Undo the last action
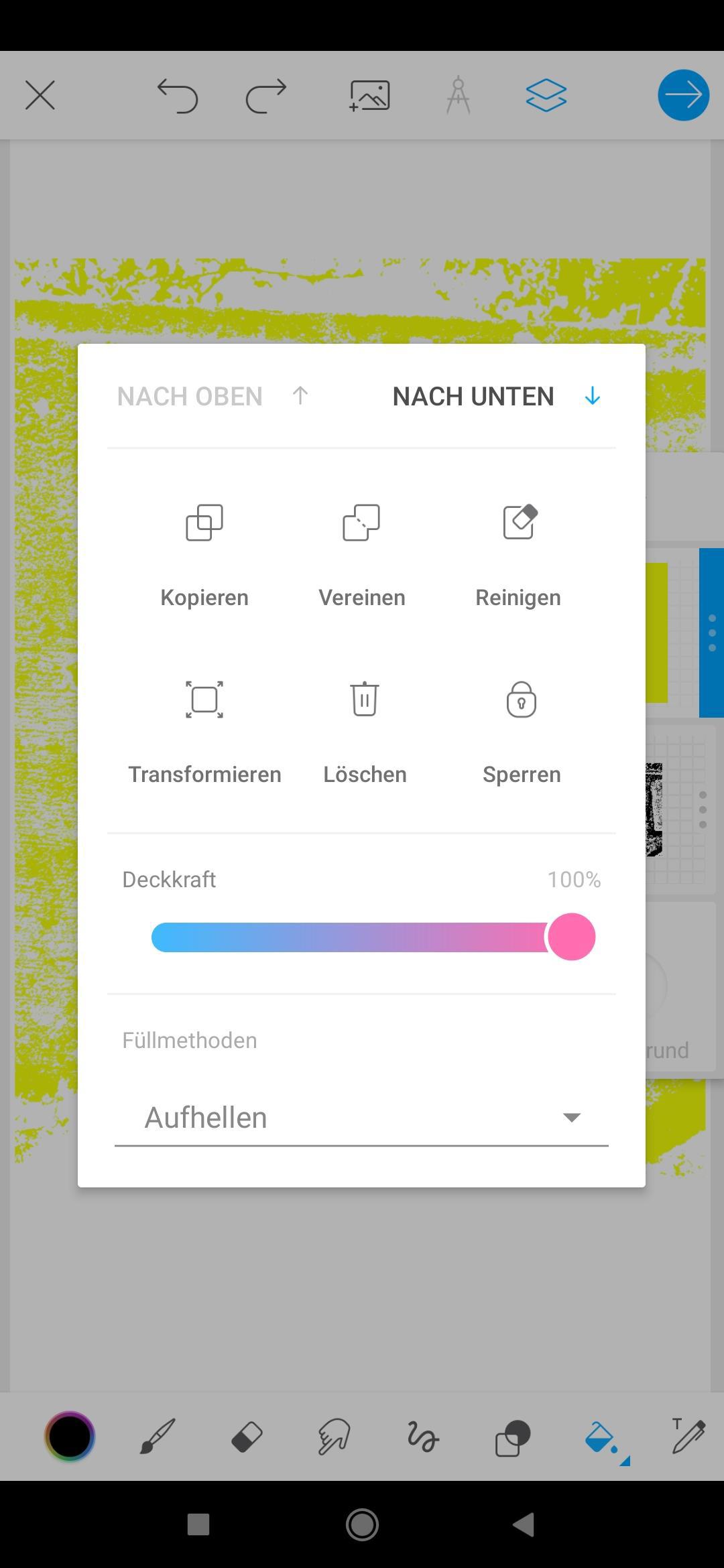Image resolution: width=724 pixels, height=1568 pixels. pos(178,95)
